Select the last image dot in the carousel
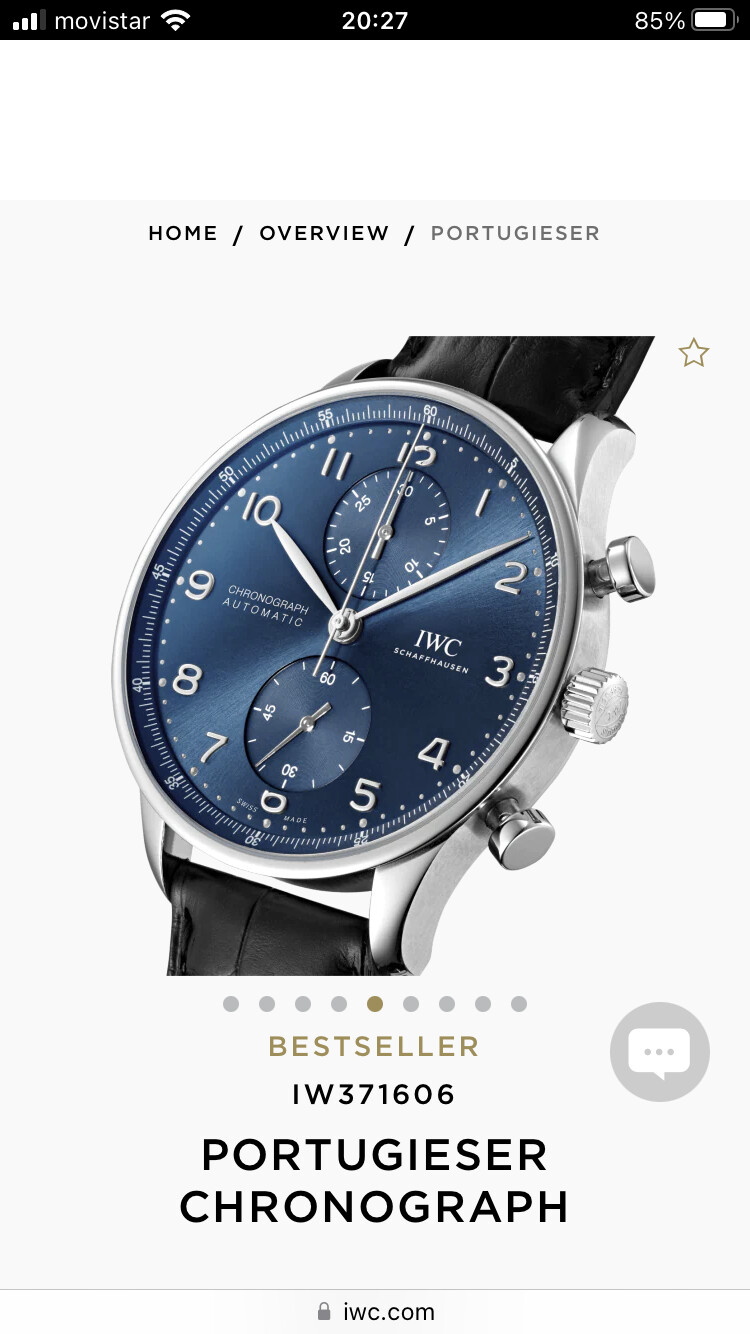This screenshot has width=750, height=1334. click(519, 1004)
